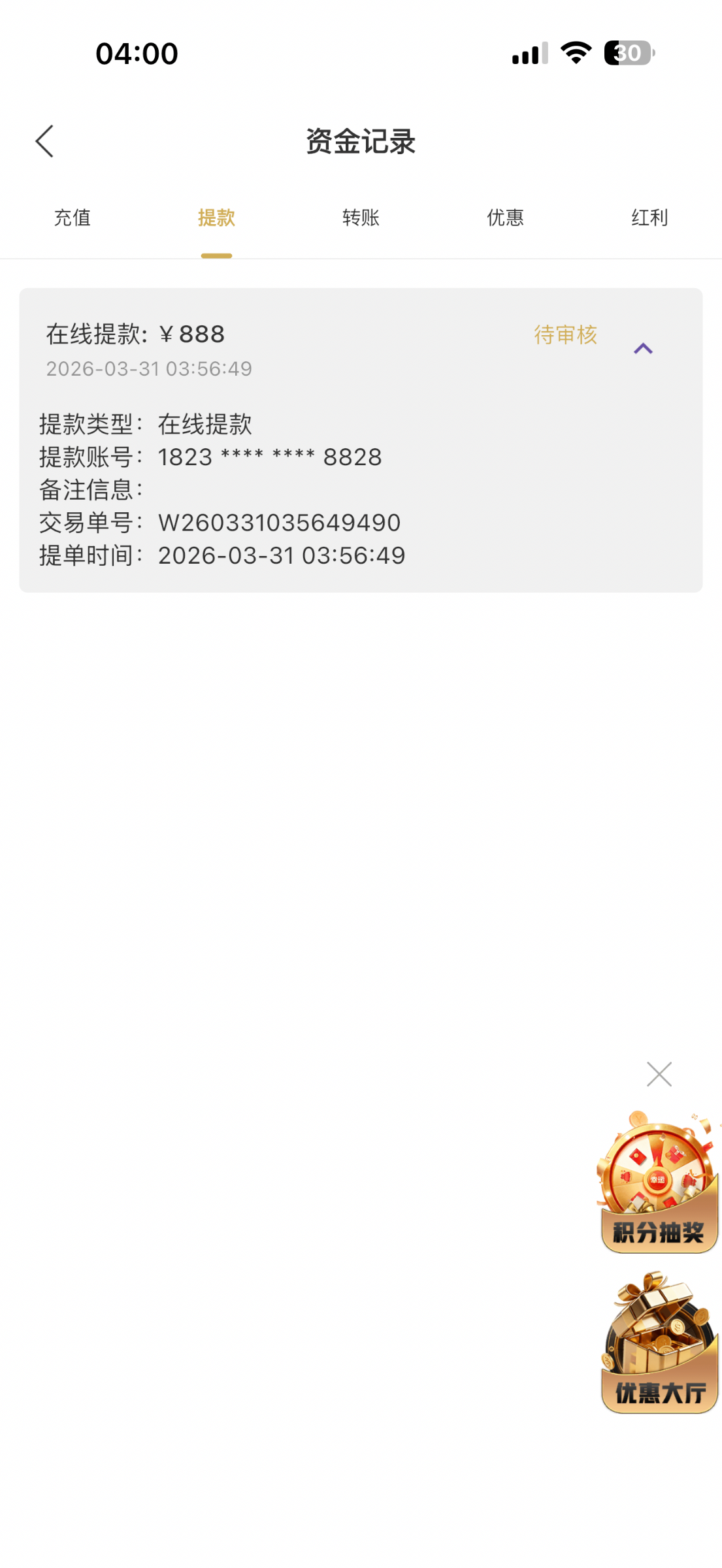Tap the back arrow to leave 资金记录

44,141
